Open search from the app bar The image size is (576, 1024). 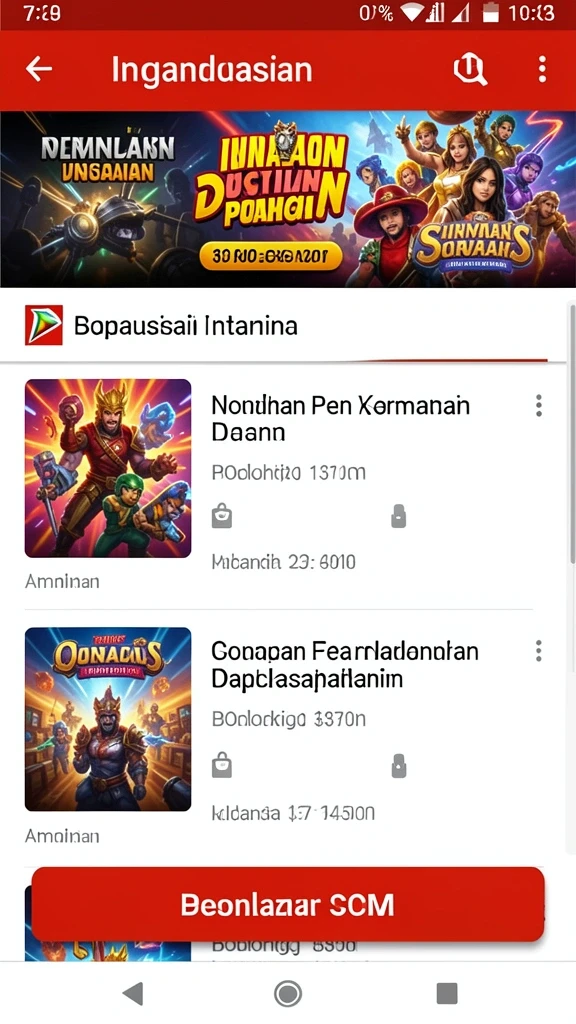pos(470,69)
